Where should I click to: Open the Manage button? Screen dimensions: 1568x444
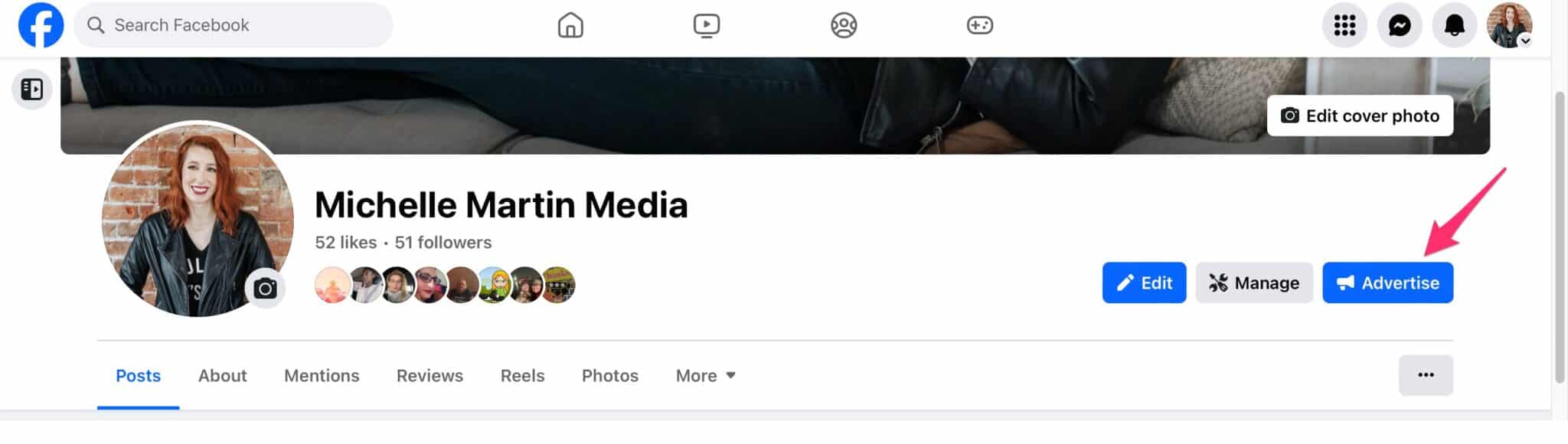coord(1253,282)
